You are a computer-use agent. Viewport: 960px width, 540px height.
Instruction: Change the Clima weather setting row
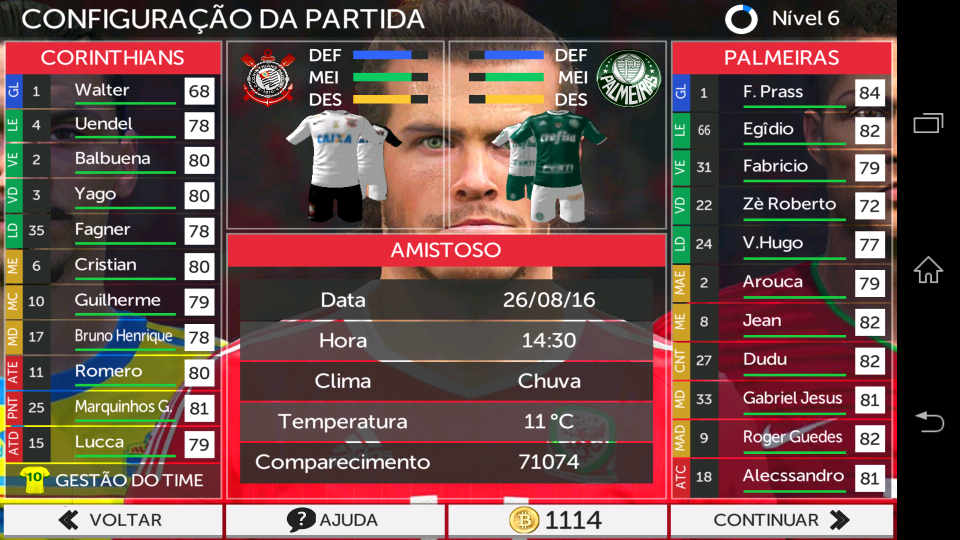445,381
